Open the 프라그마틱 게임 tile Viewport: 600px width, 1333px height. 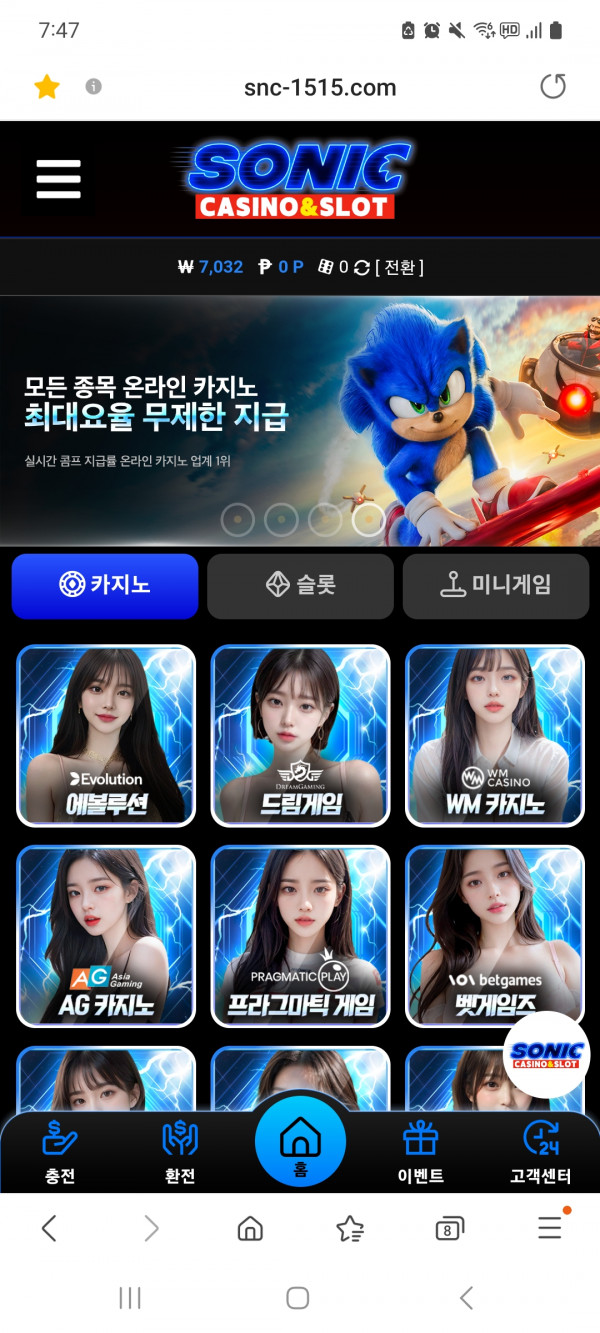tap(300, 936)
